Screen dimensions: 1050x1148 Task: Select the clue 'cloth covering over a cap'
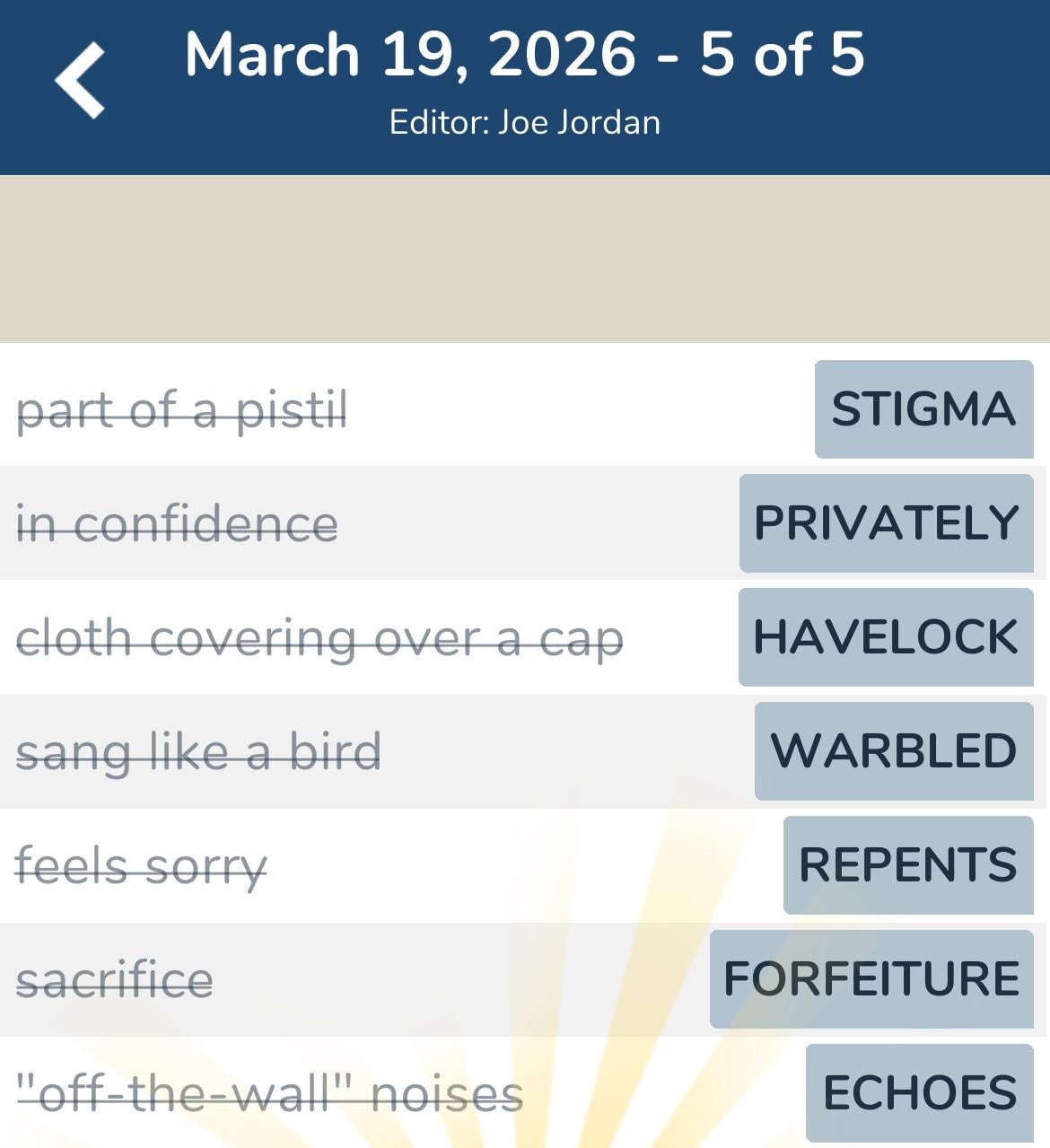(x=320, y=637)
